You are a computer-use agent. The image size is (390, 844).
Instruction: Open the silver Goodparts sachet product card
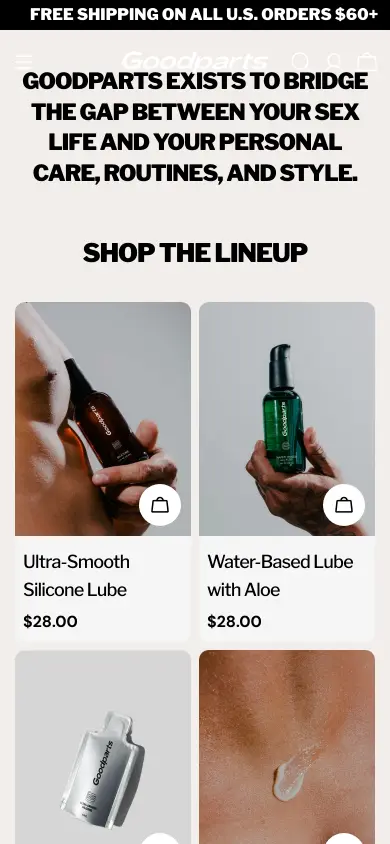click(x=103, y=747)
